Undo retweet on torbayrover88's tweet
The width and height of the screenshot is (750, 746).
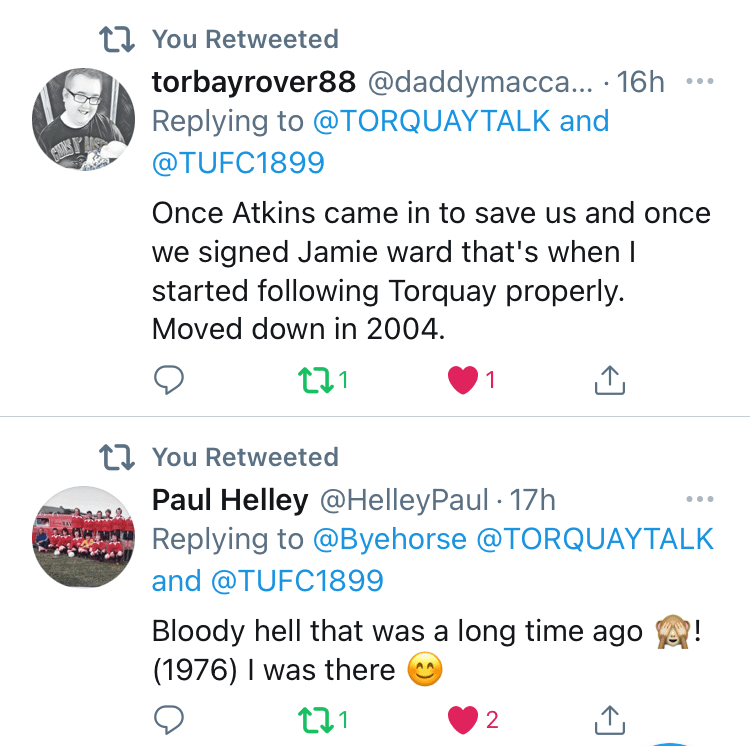click(314, 380)
